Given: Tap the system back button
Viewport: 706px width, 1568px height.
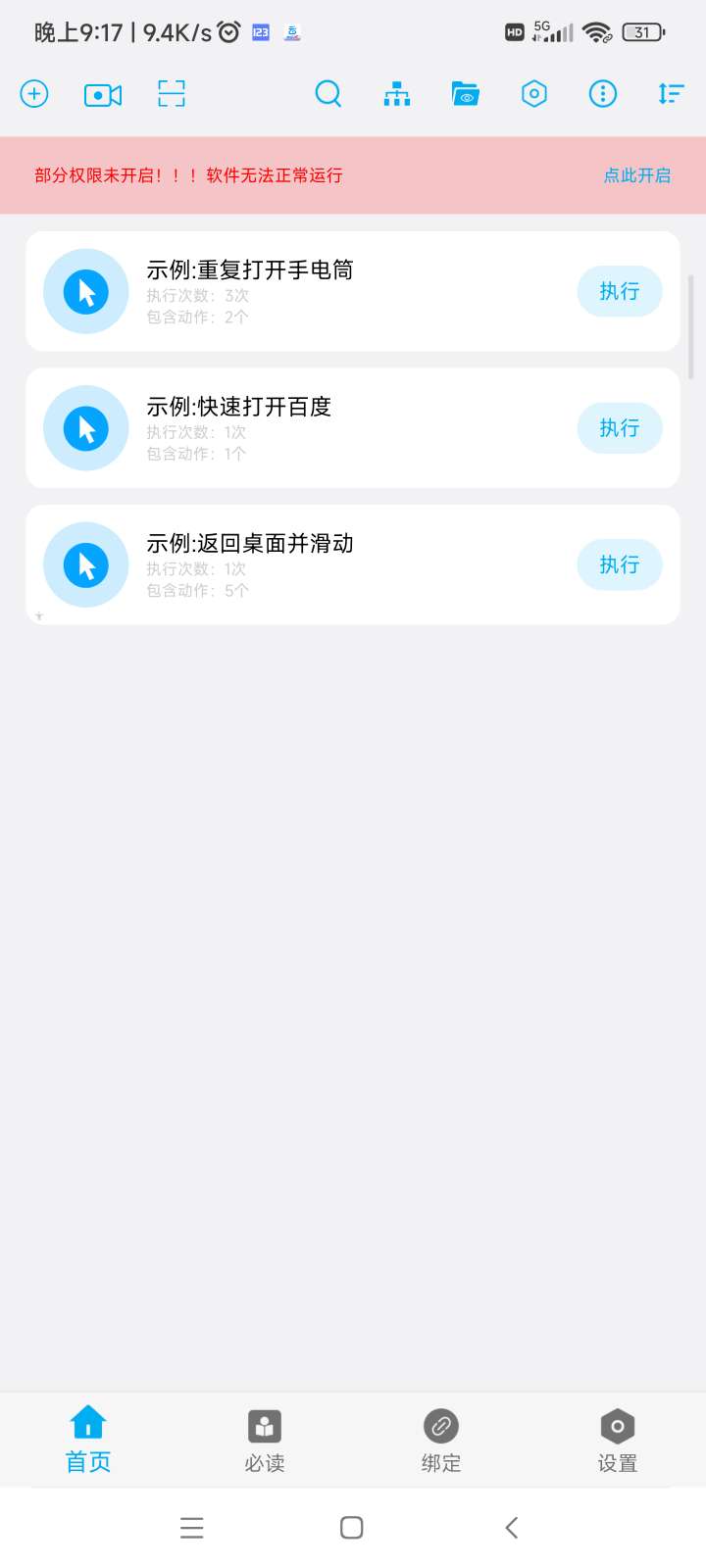Looking at the screenshot, I should click(x=511, y=1527).
